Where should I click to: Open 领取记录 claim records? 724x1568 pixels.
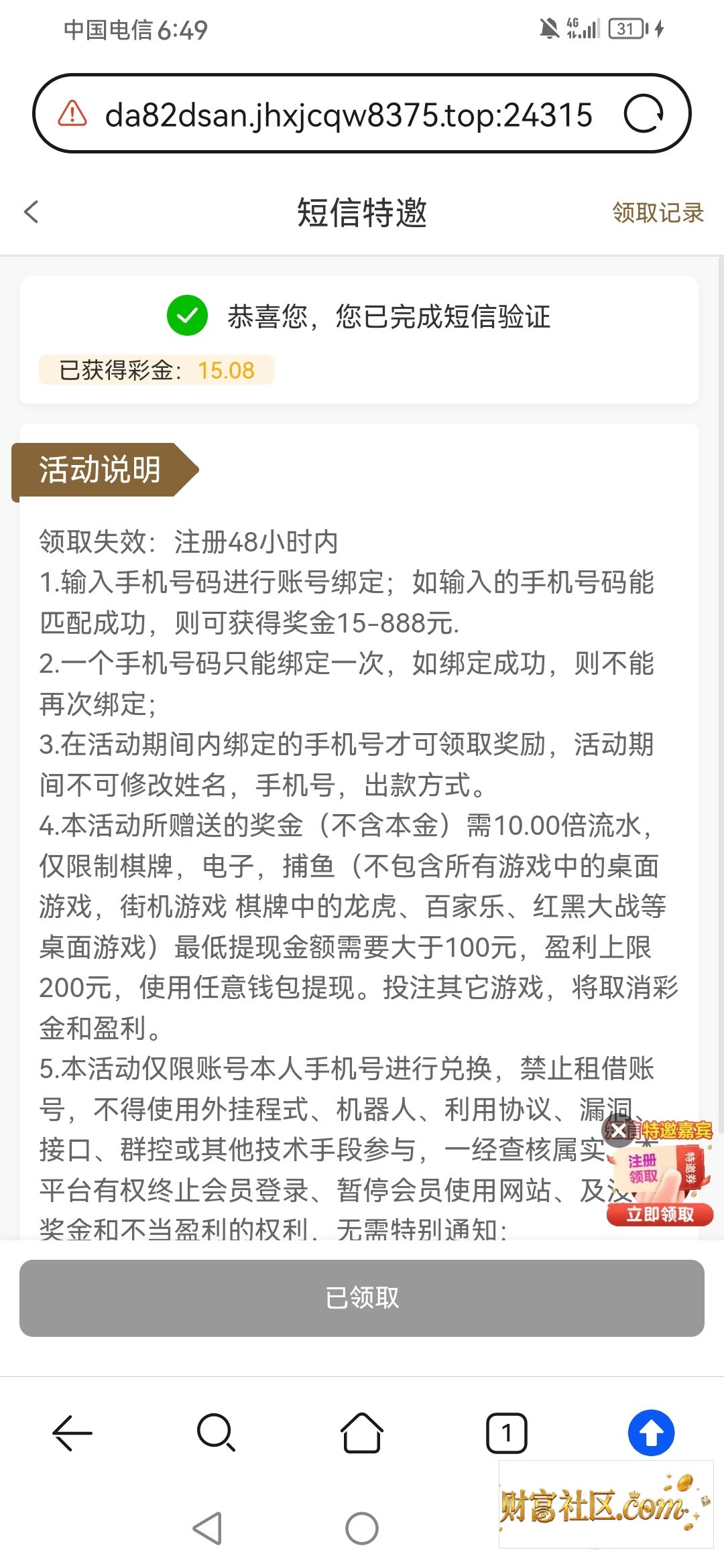(658, 212)
